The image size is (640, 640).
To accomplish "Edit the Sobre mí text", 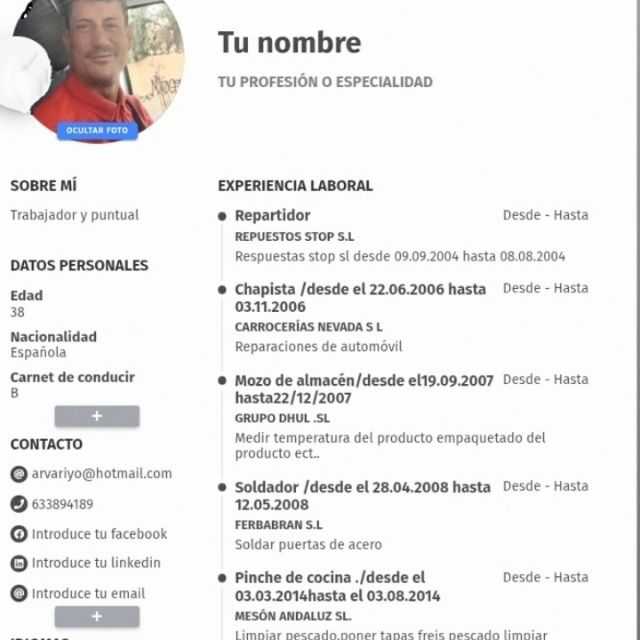I will coord(74,215).
